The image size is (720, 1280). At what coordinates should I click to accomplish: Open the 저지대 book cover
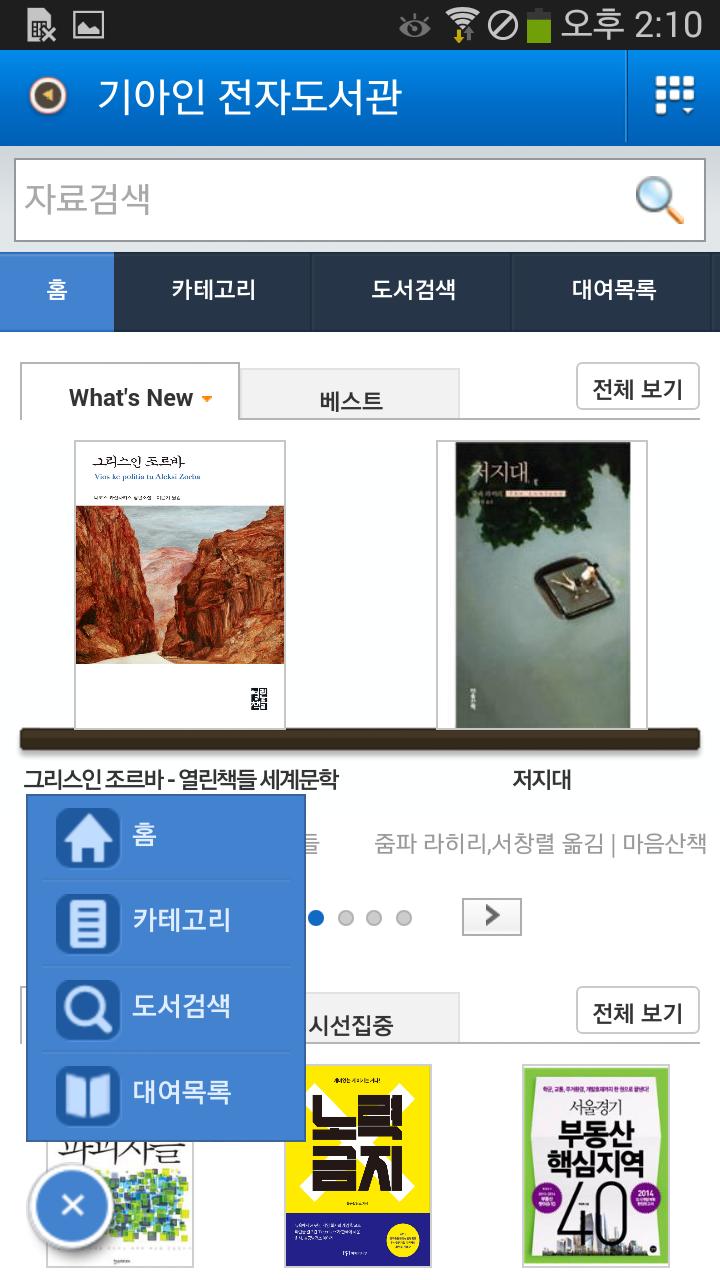pos(542,584)
